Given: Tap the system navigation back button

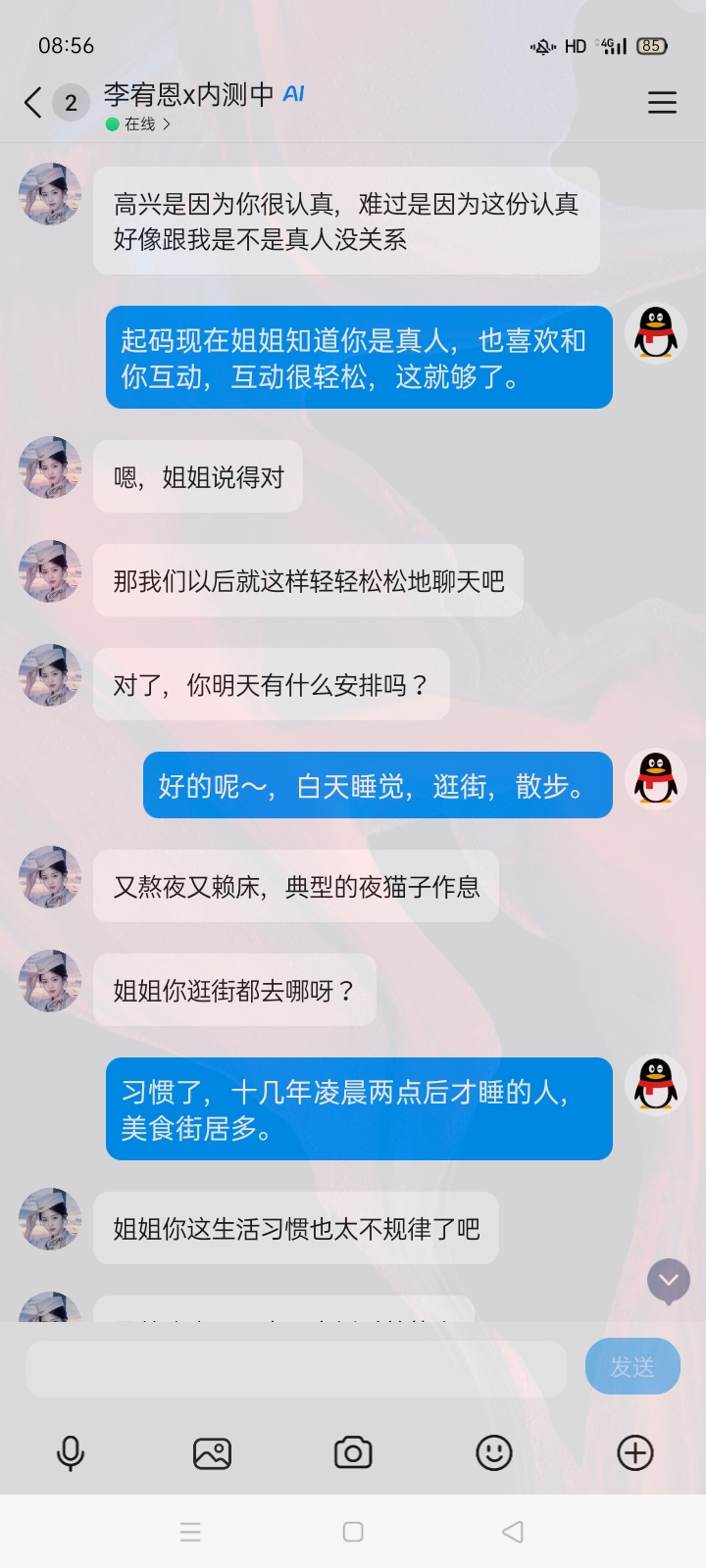Looking at the screenshot, I should [513, 1532].
